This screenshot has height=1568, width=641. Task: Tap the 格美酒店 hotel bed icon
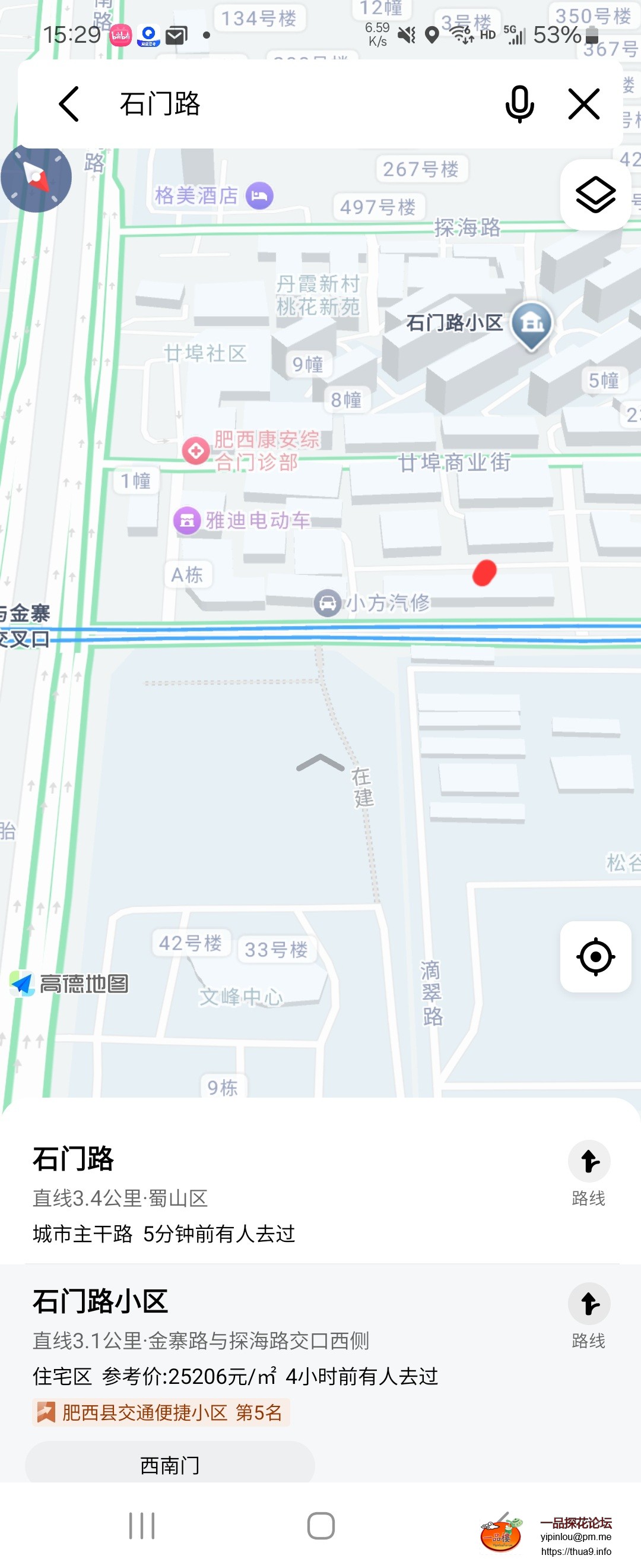(261, 196)
